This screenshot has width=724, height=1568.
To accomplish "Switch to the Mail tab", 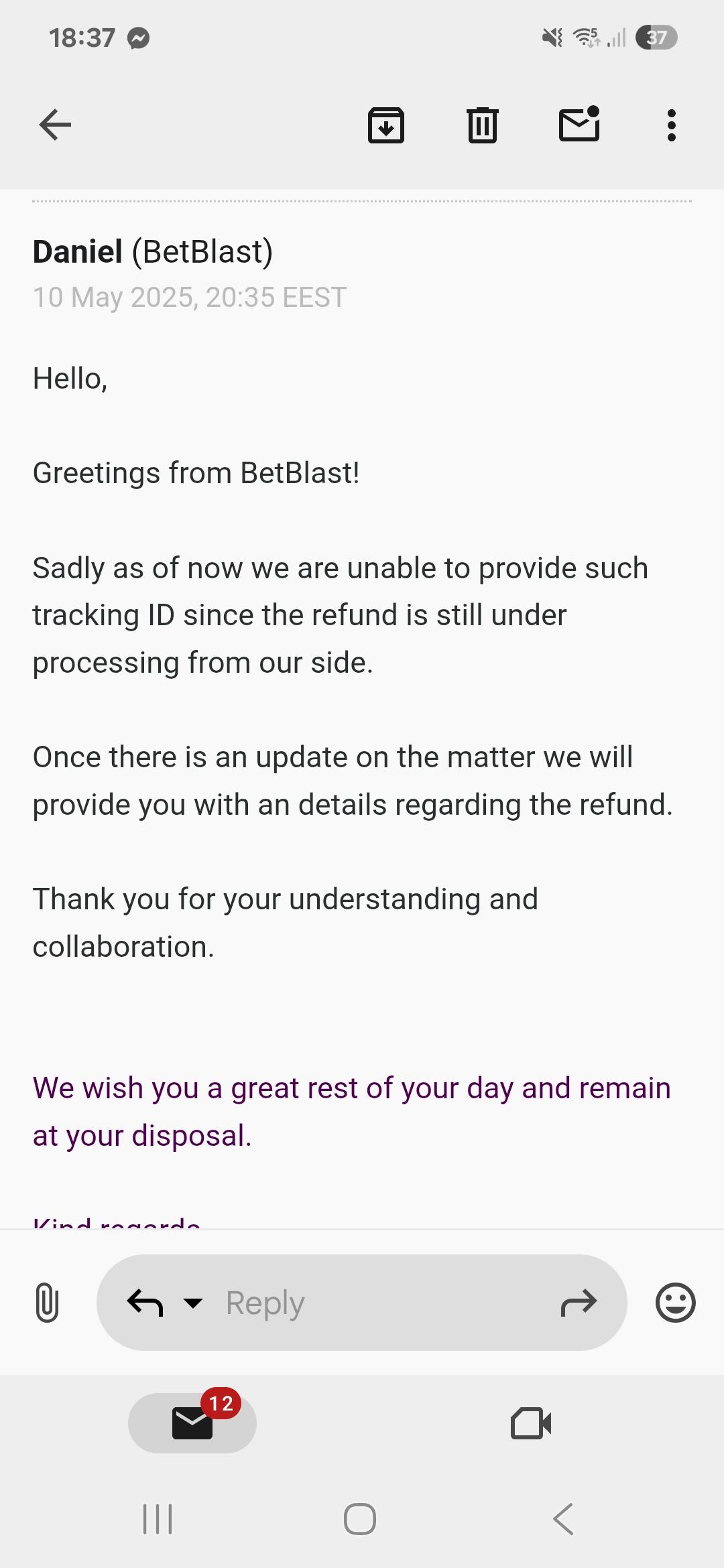I will [x=192, y=1423].
